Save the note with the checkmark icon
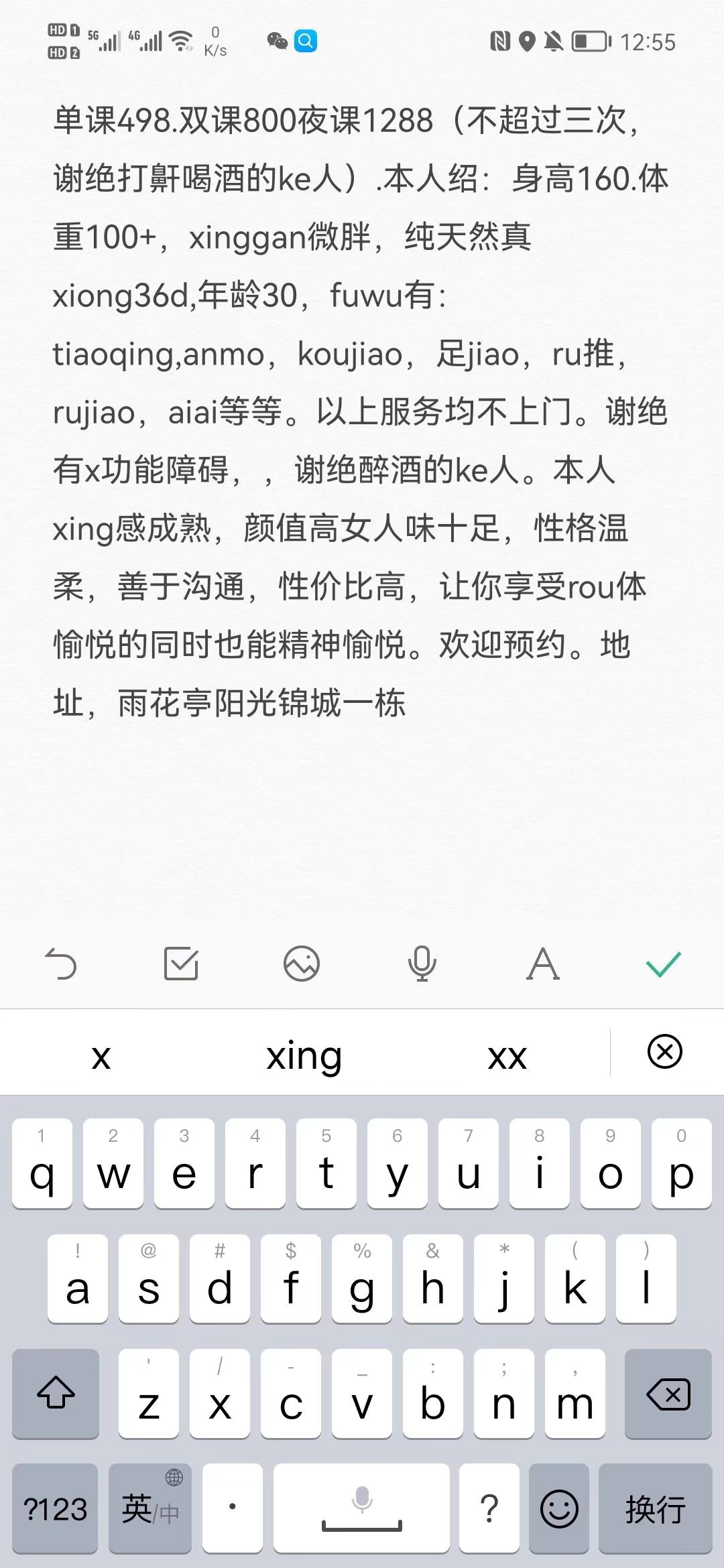 [x=662, y=965]
